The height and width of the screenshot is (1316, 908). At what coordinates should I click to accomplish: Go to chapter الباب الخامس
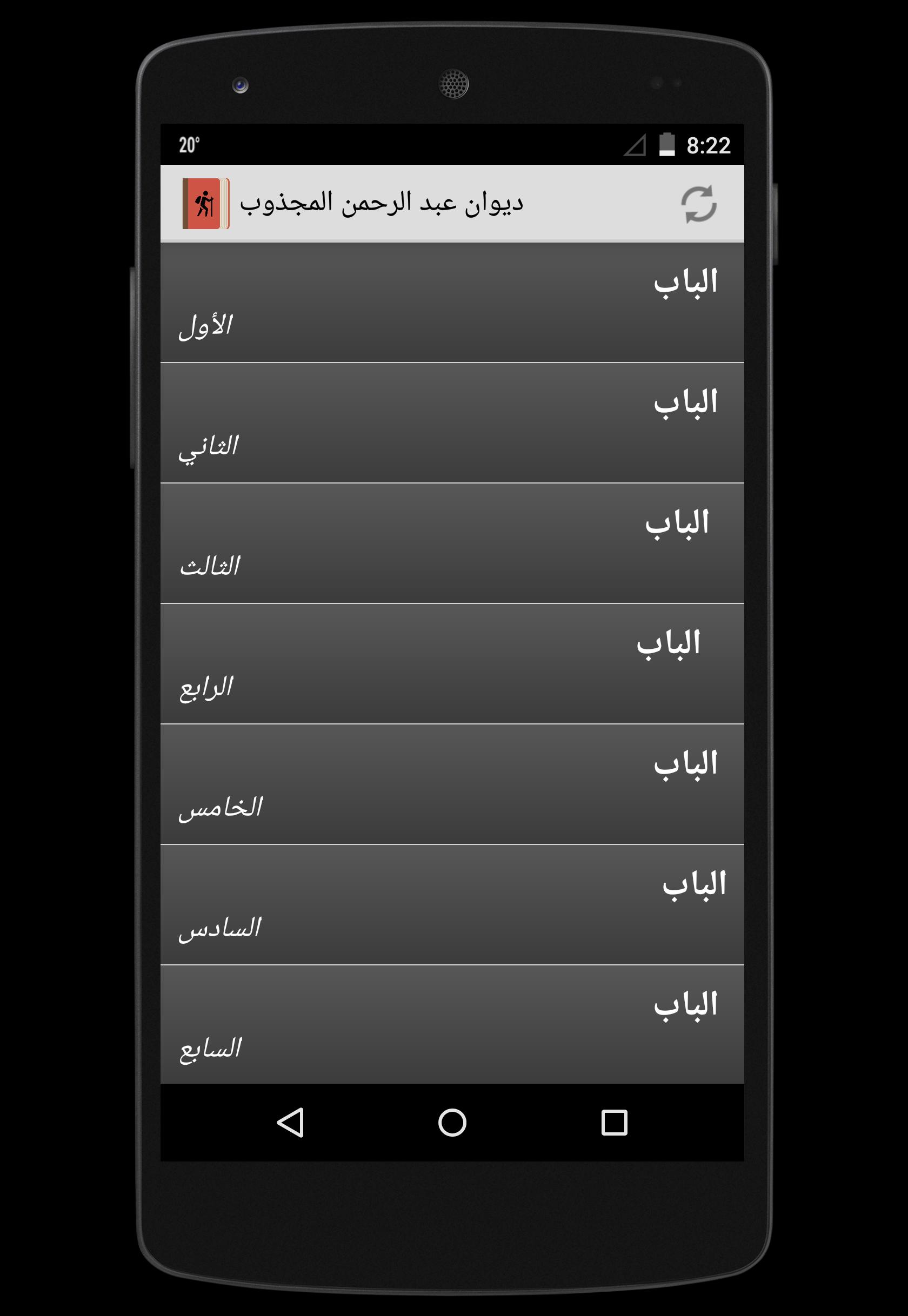point(452,785)
